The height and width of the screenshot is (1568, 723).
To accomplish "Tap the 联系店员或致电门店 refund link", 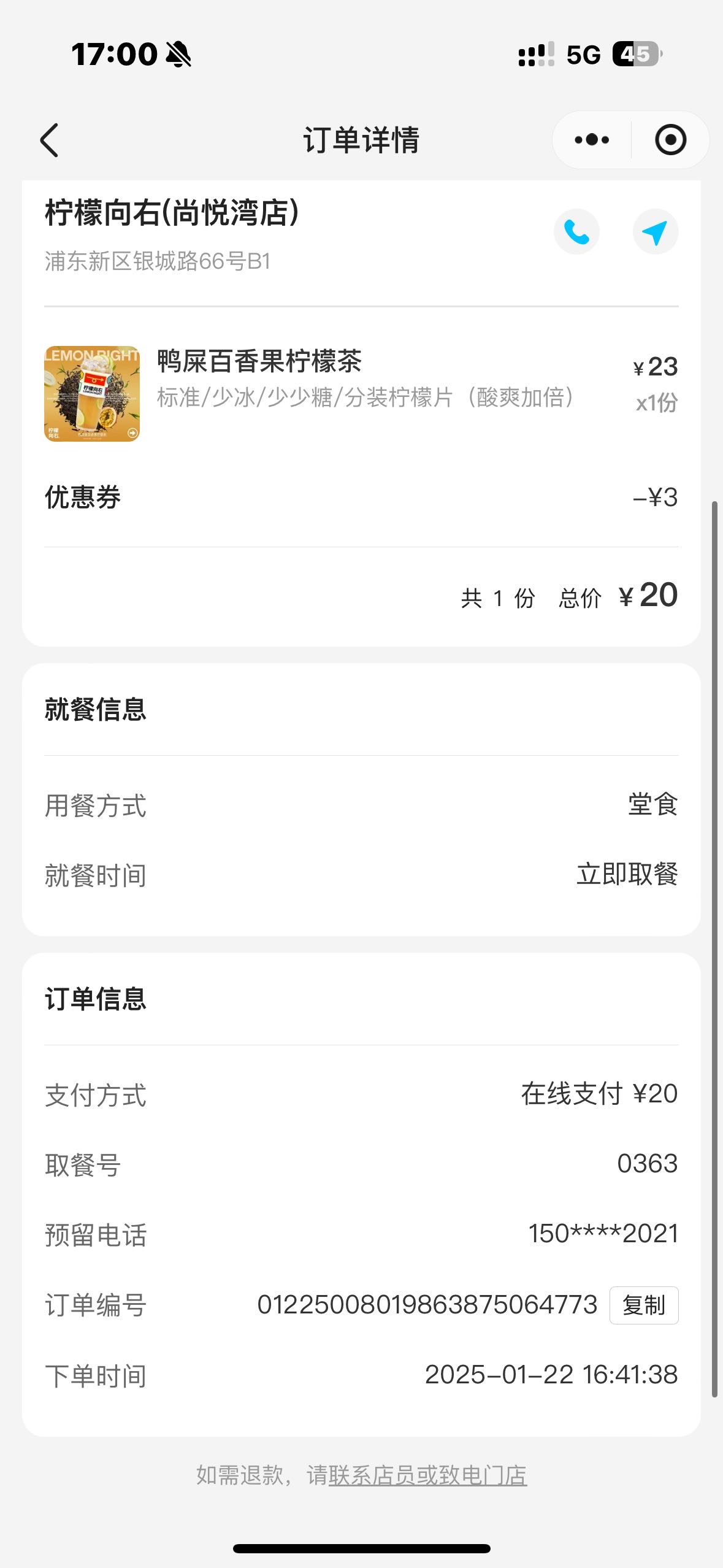I will 427,1475.
